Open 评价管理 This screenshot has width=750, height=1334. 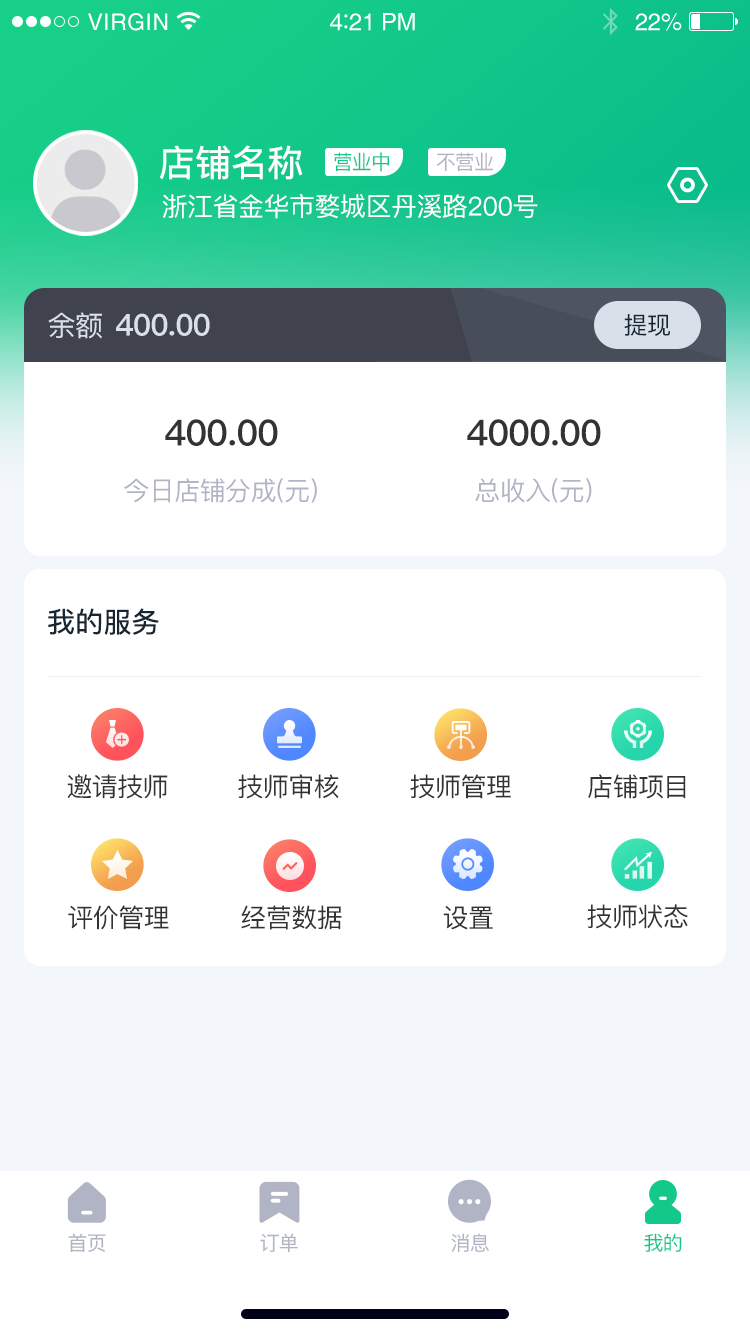tap(117, 886)
